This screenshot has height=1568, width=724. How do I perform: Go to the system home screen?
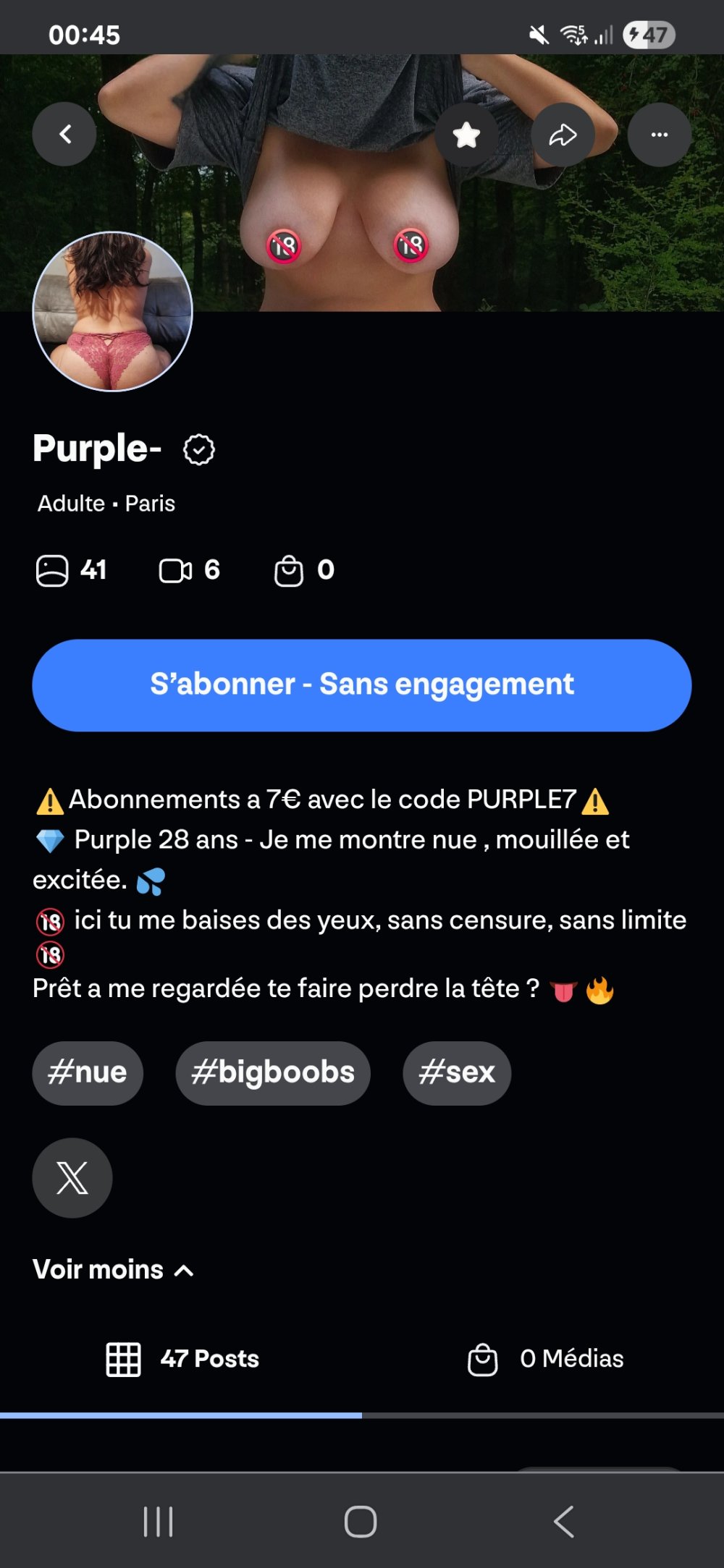[361, 1521]
